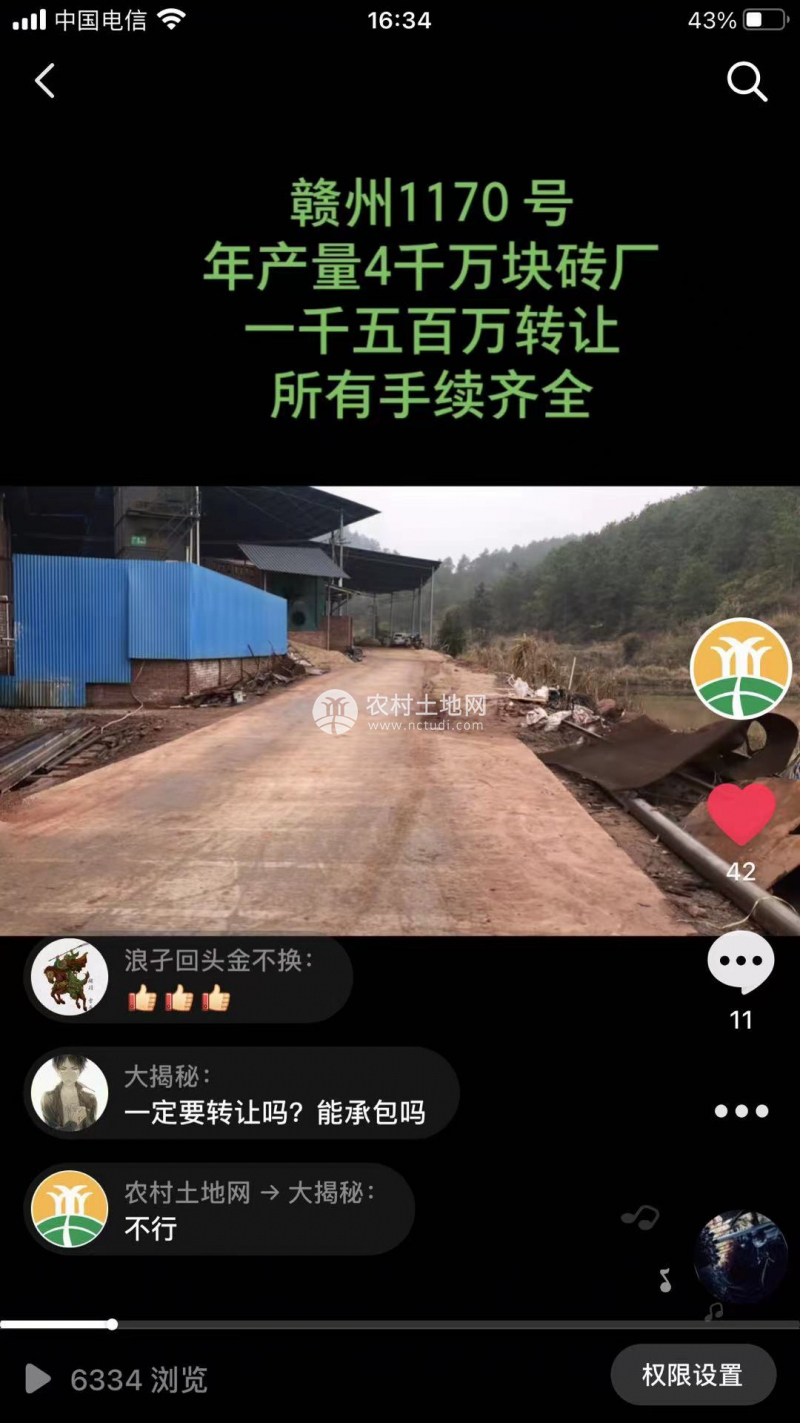800x1423 pixels.
Task: Open 农村土地网 profile avatar beside the video
Action: [x=740, y=668]
